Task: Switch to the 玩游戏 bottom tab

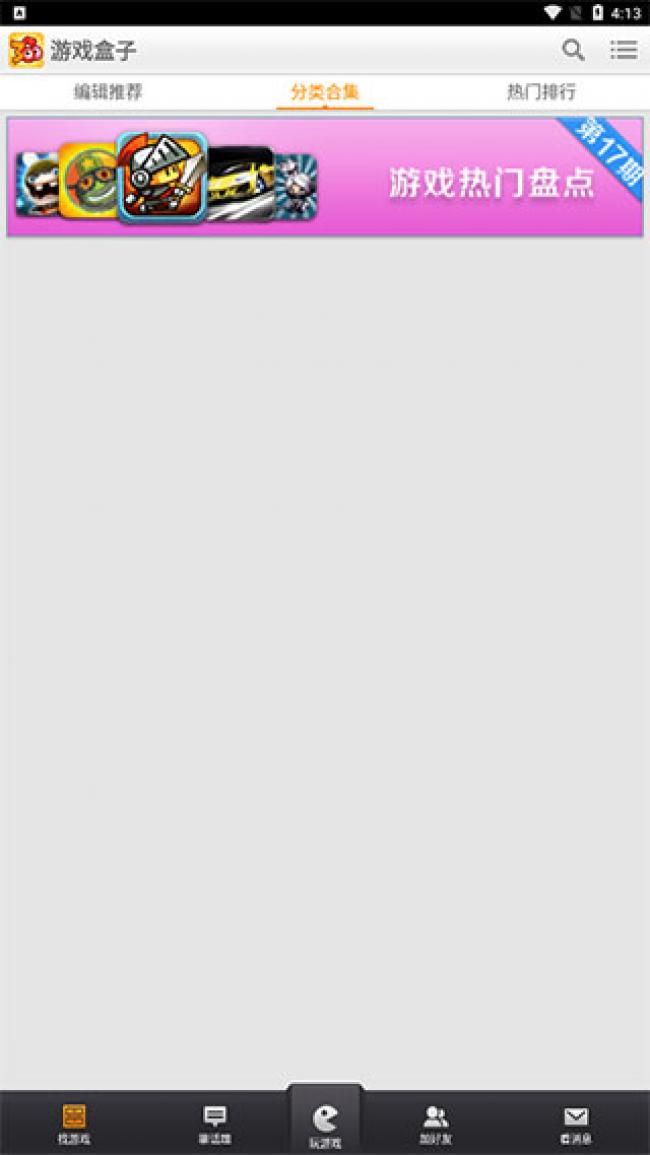Action: click(x=325, y=1123)
